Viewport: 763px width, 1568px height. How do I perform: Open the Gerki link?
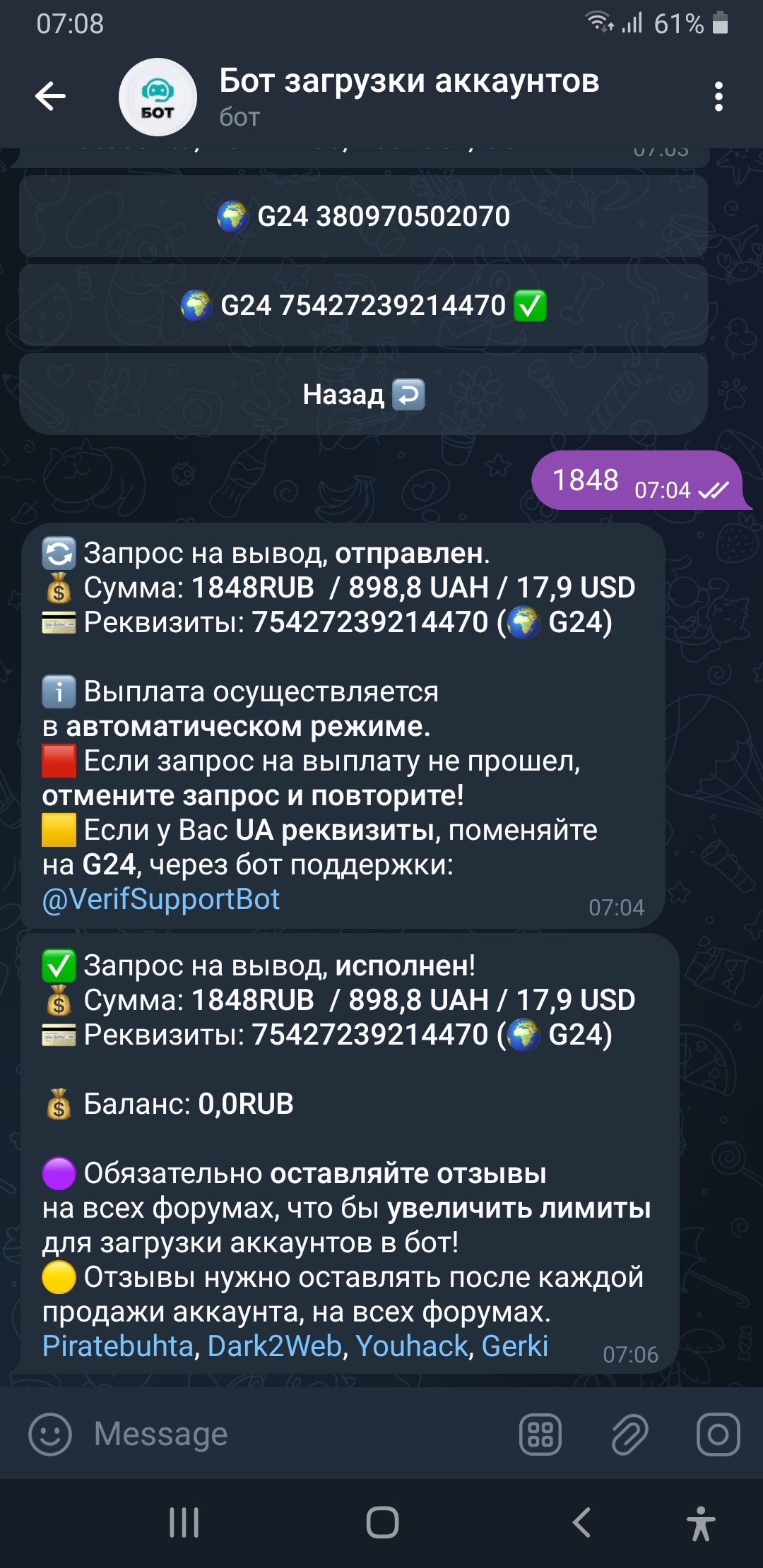(514, 1346)
